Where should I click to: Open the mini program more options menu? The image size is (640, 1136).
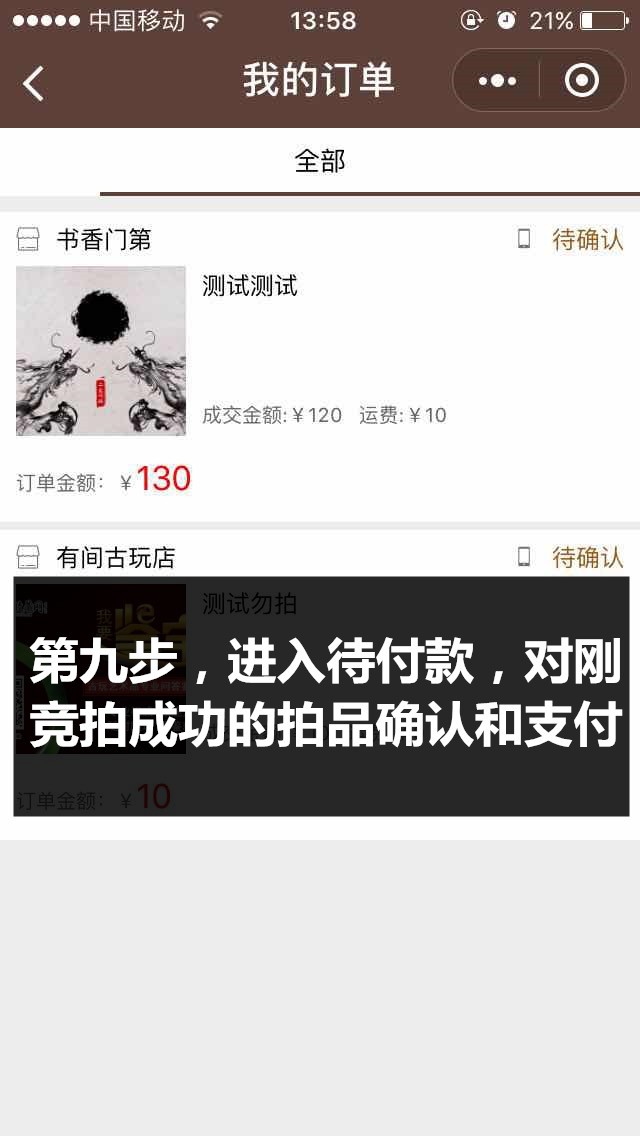497,81
